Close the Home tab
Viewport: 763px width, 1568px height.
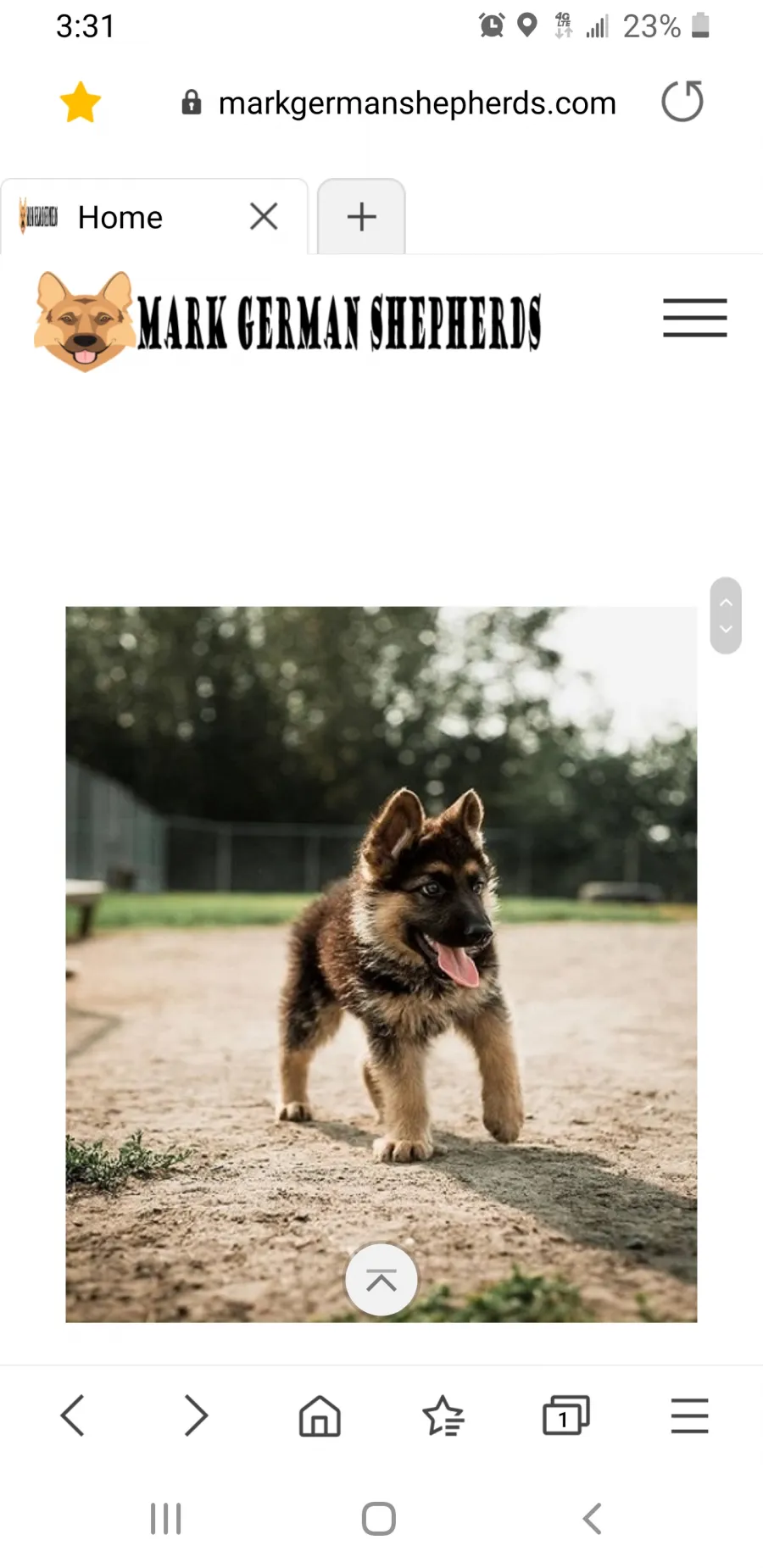pos(265,217)
